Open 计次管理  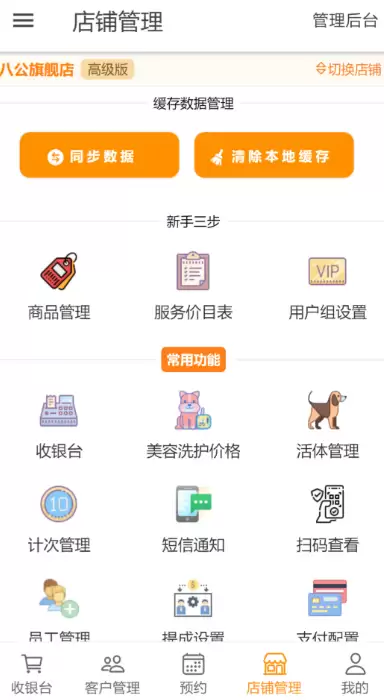59,520
